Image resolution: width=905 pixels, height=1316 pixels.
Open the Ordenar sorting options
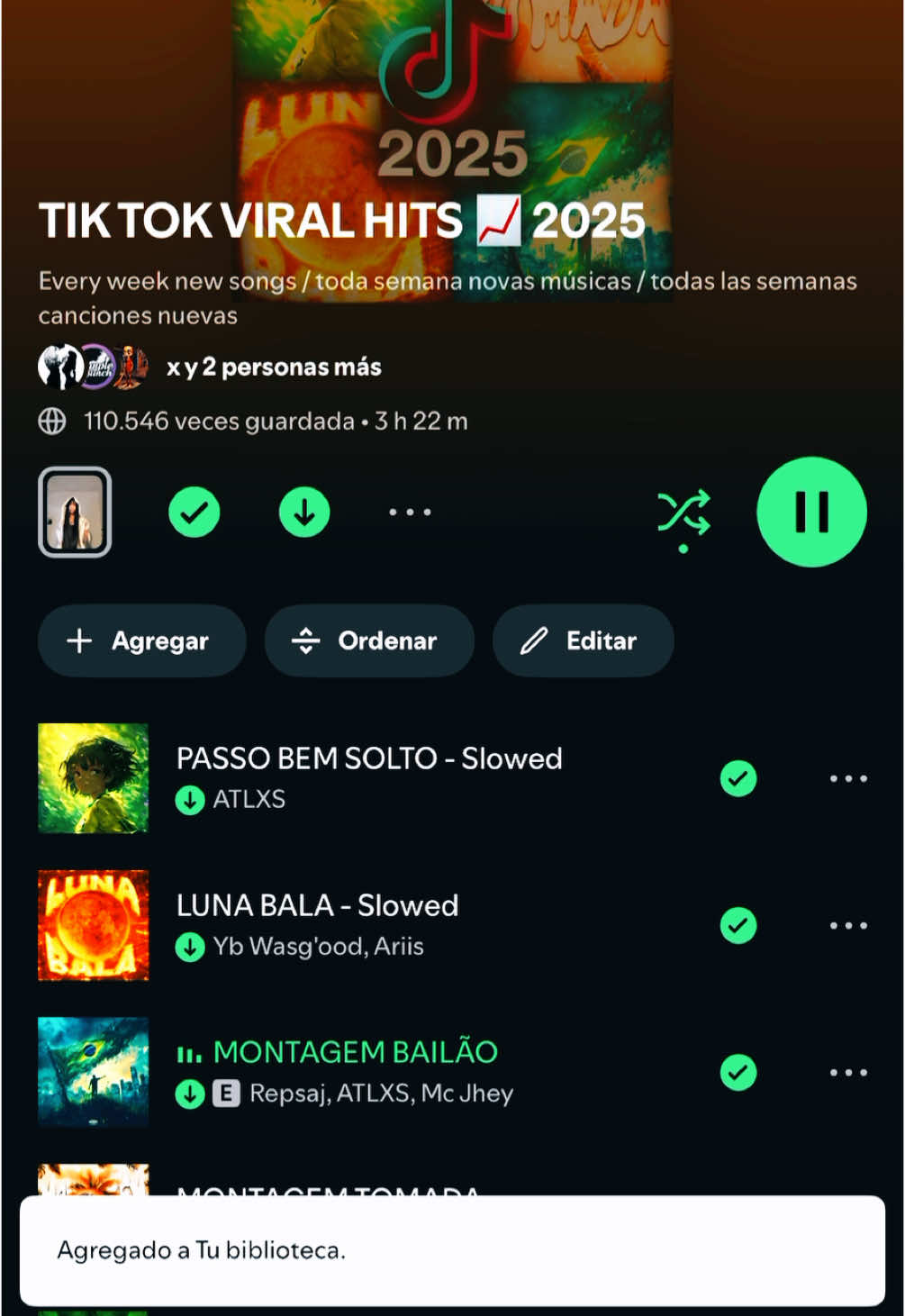pos(368,640)
